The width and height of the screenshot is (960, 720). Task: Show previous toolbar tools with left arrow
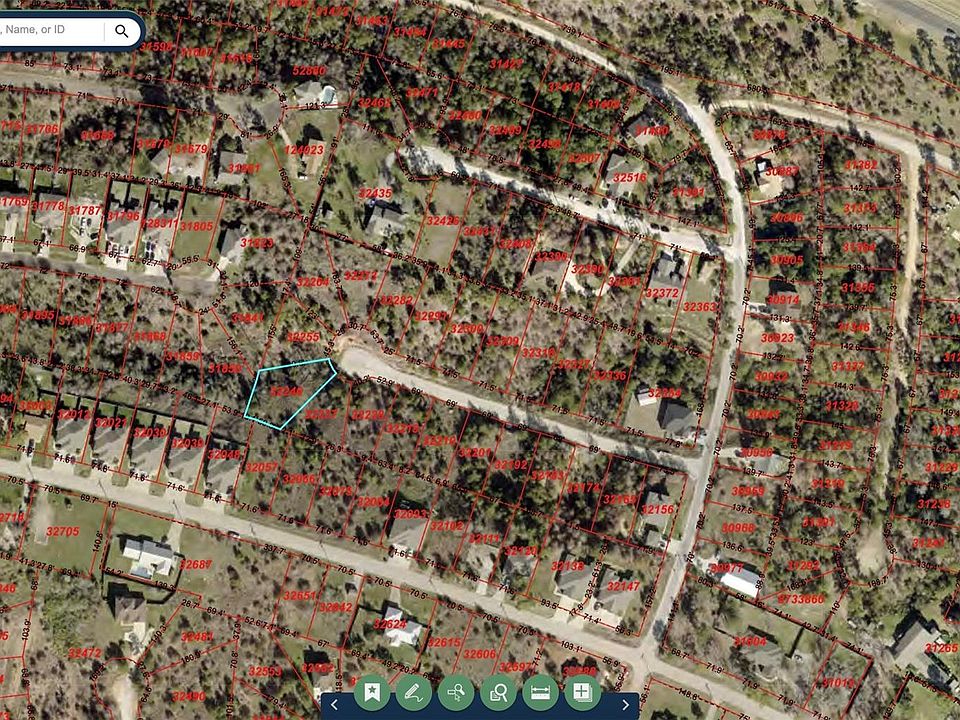coord(334,704)
